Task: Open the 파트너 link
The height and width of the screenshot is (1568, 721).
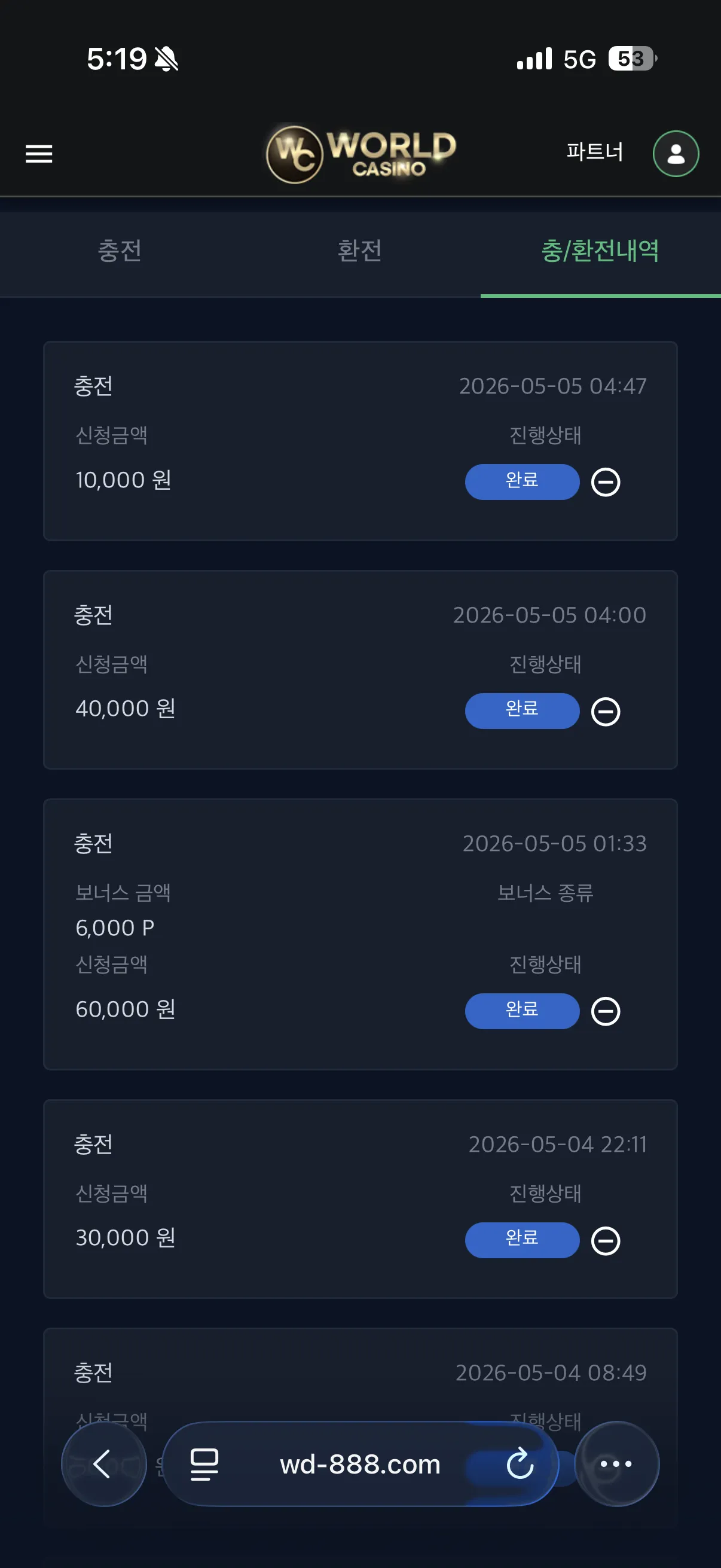Action: tap(594, 152)
